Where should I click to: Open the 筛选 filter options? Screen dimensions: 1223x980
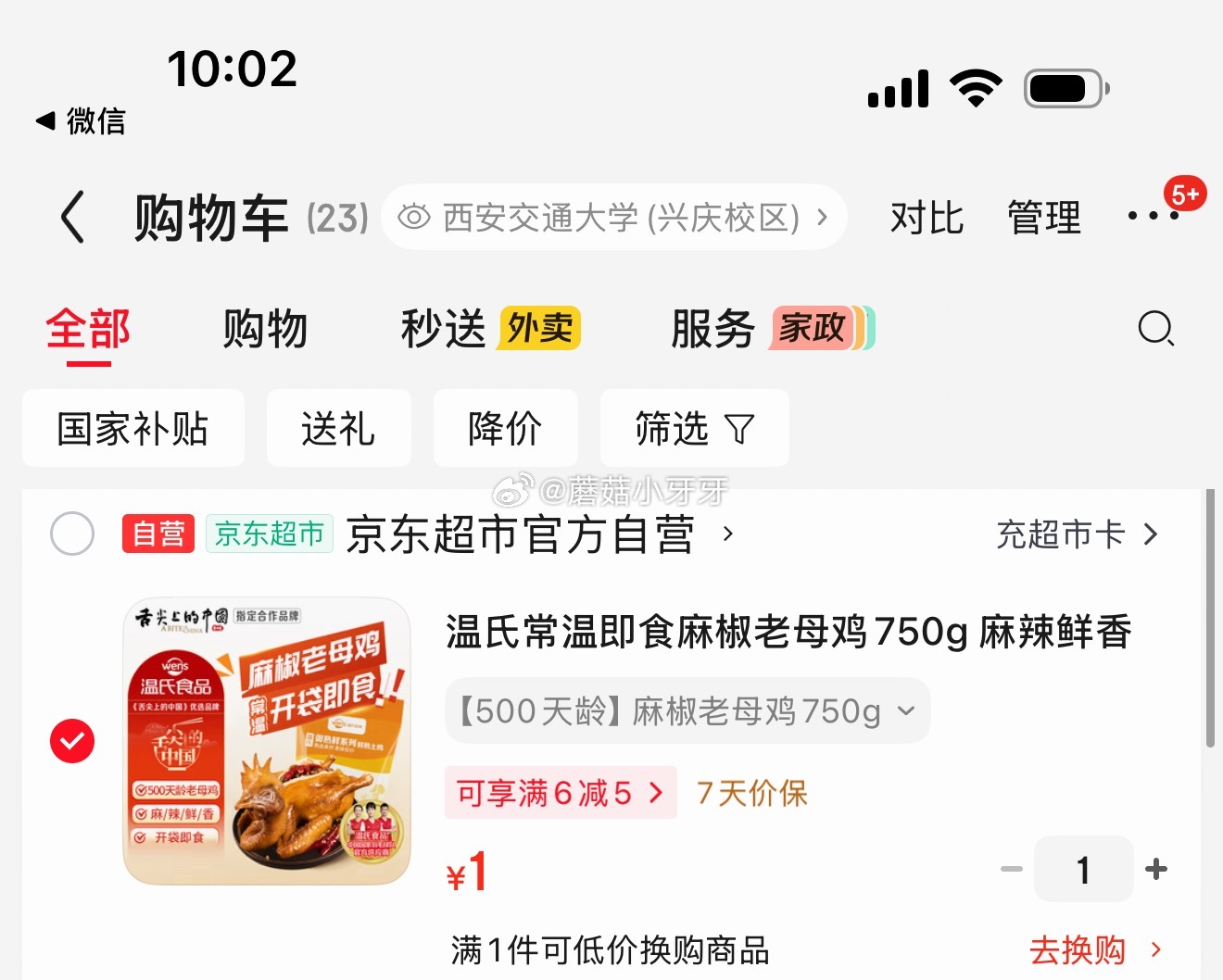click(x=695, y=428)
